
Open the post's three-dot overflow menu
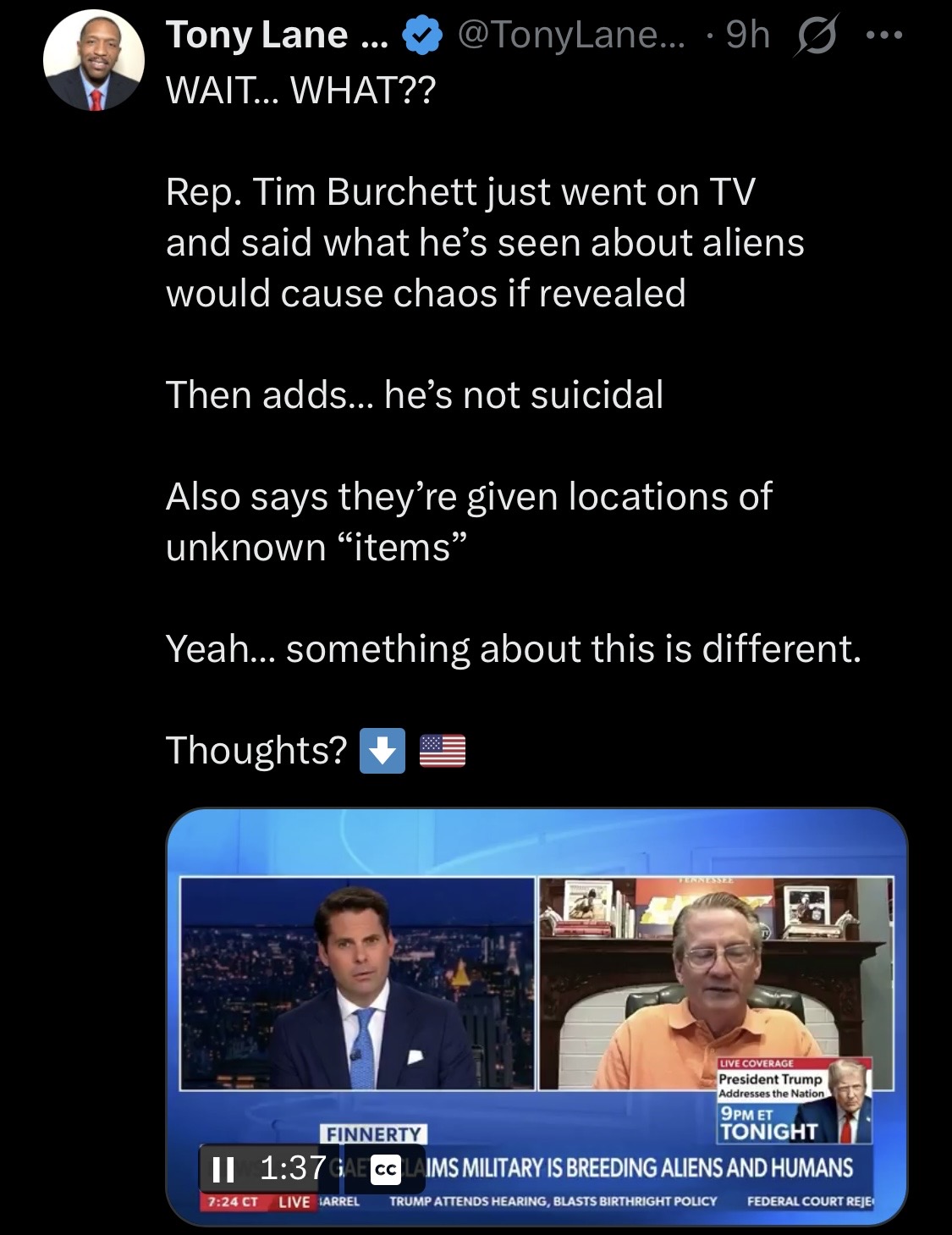tap(884, 36)
